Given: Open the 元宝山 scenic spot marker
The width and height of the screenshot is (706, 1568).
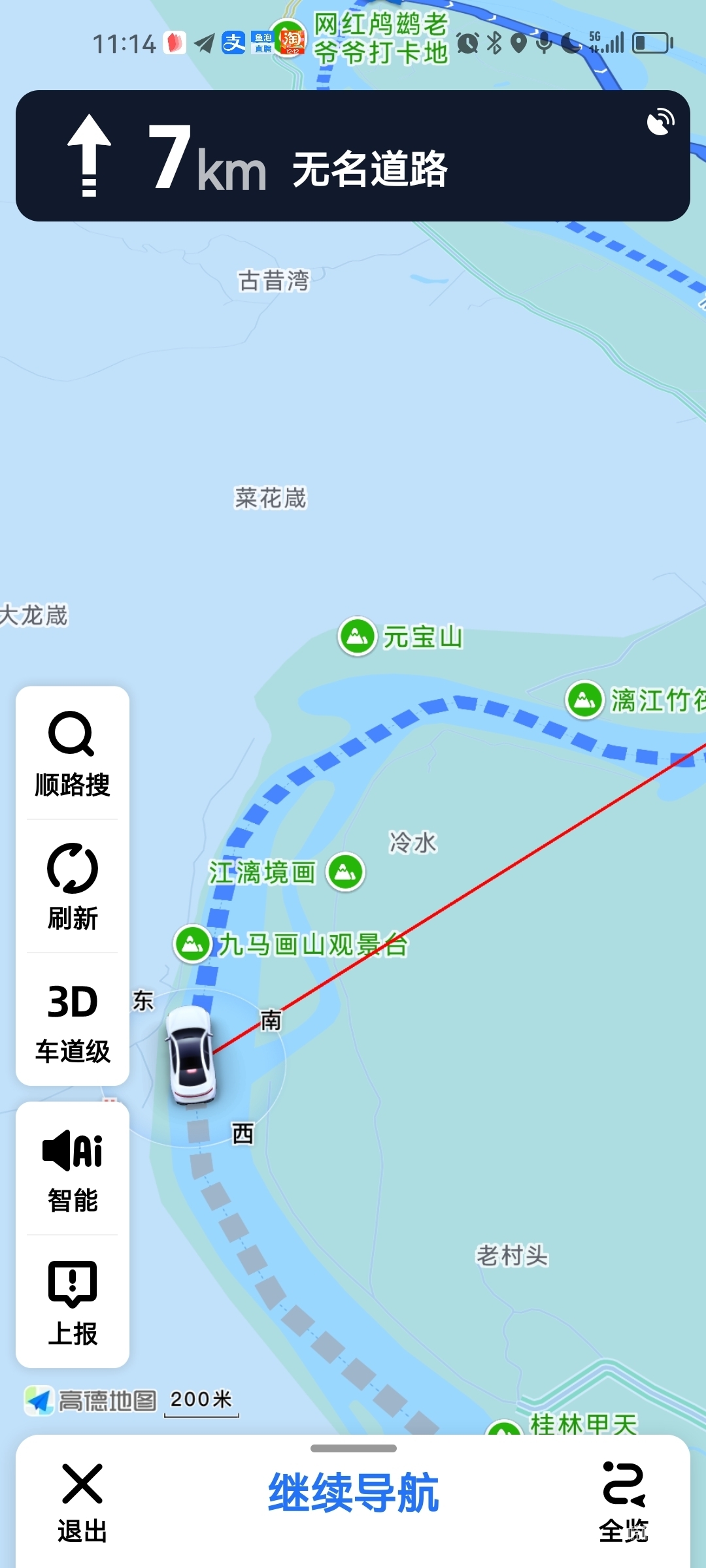Looking at the screenshot, I should [358, 636].
